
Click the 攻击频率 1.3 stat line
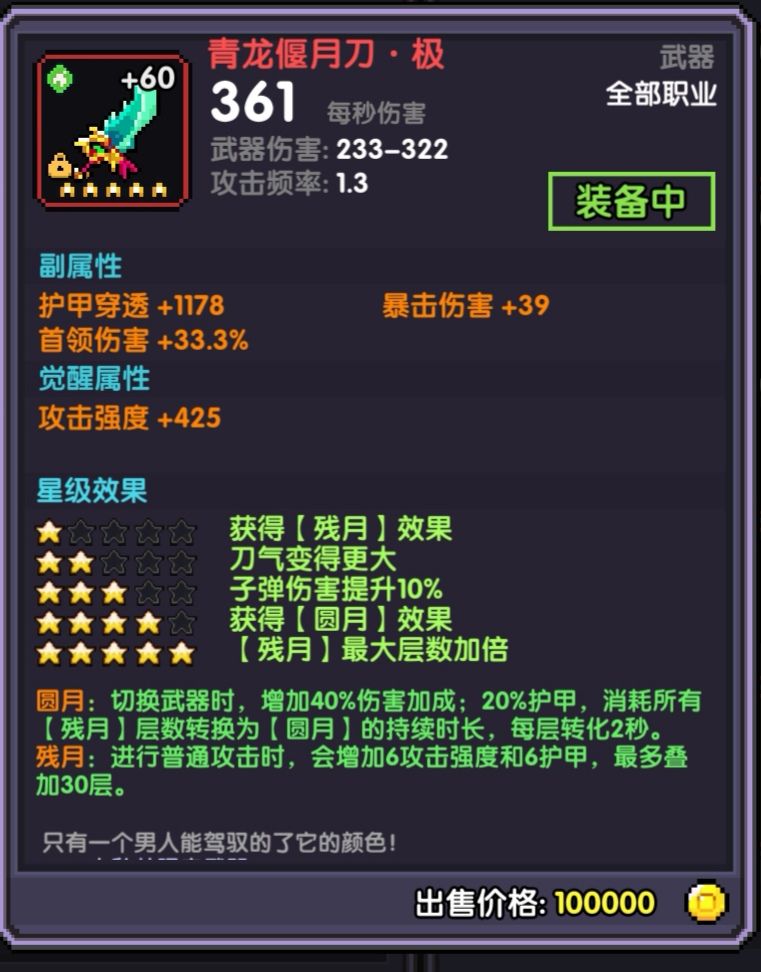point(290,186)
